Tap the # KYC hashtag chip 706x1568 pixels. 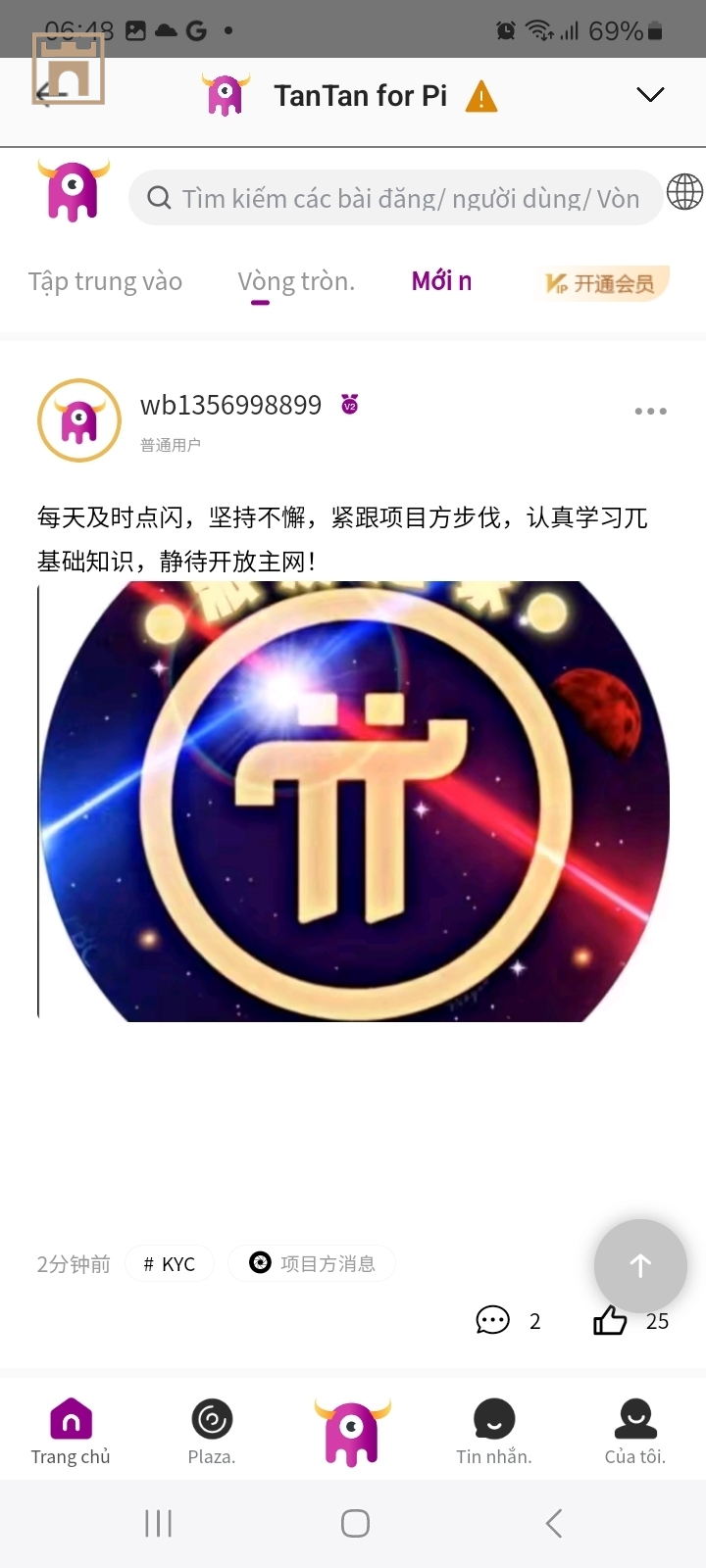[170, 1264]
